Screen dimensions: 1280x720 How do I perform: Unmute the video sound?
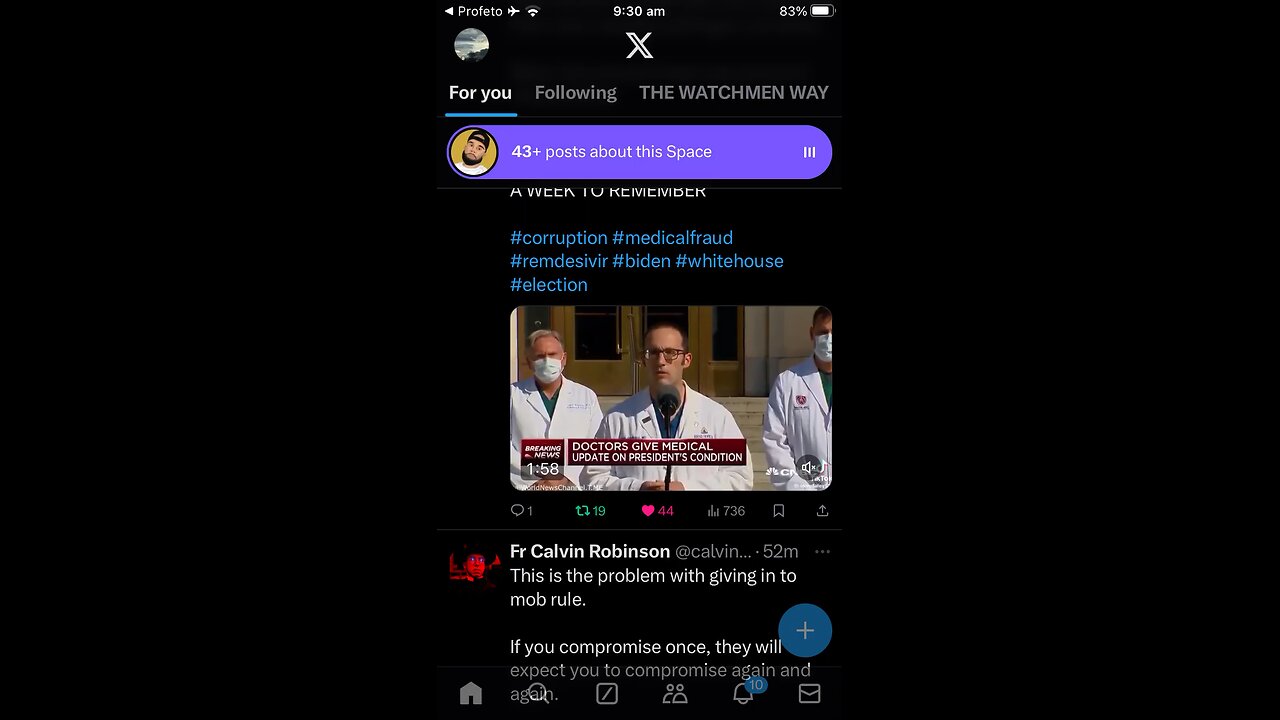point(810,468)
